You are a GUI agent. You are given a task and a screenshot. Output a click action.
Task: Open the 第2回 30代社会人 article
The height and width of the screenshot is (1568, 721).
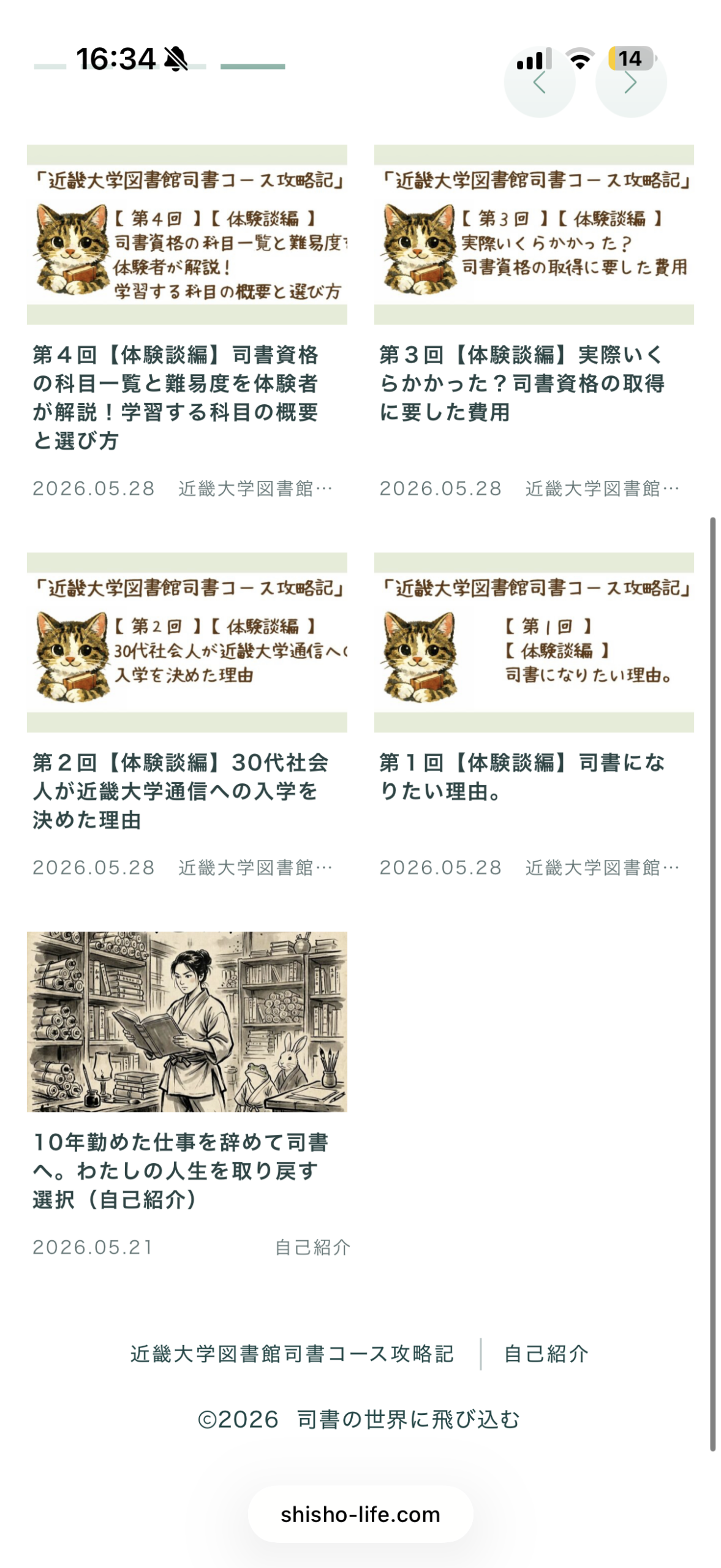click(x=181, y=791)
